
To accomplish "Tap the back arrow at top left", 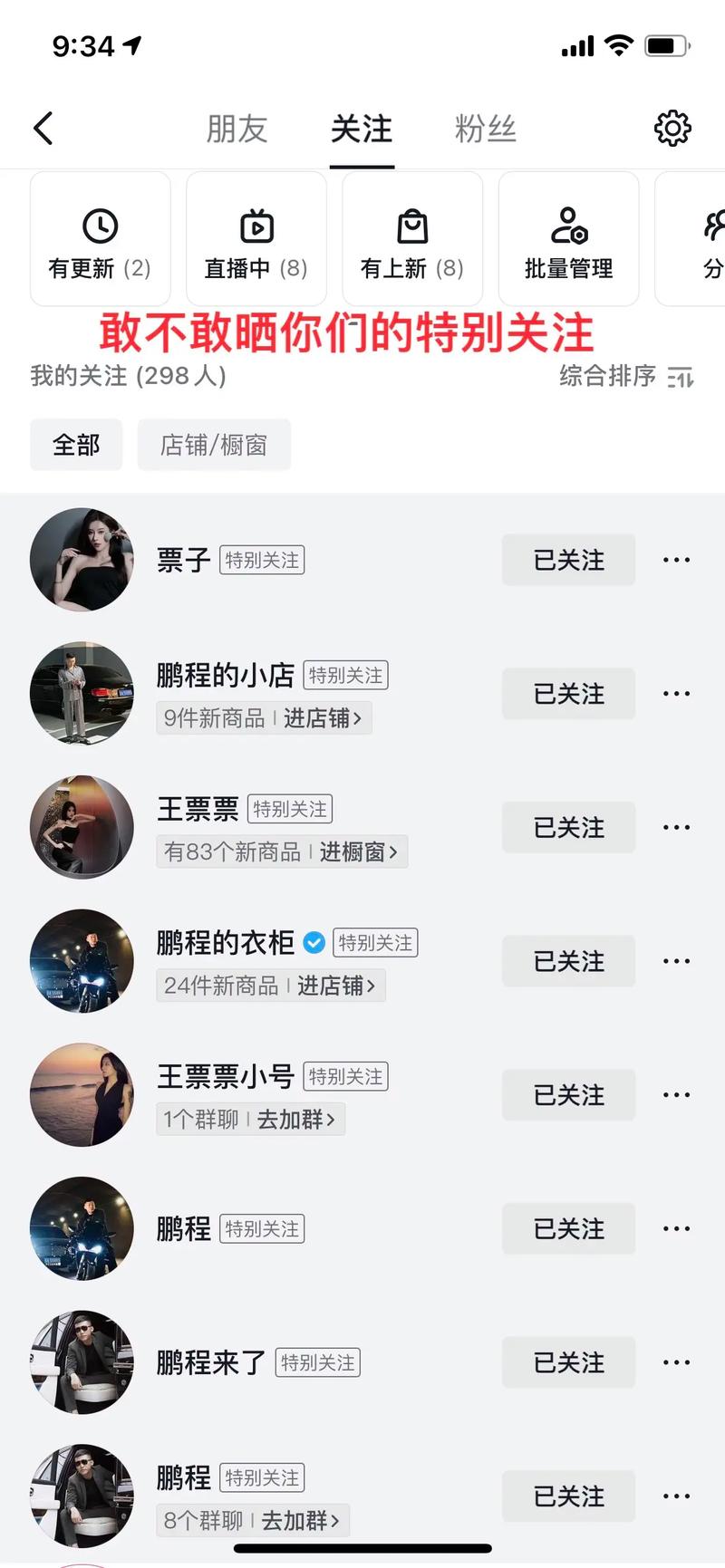I will [x=43, y=128].
